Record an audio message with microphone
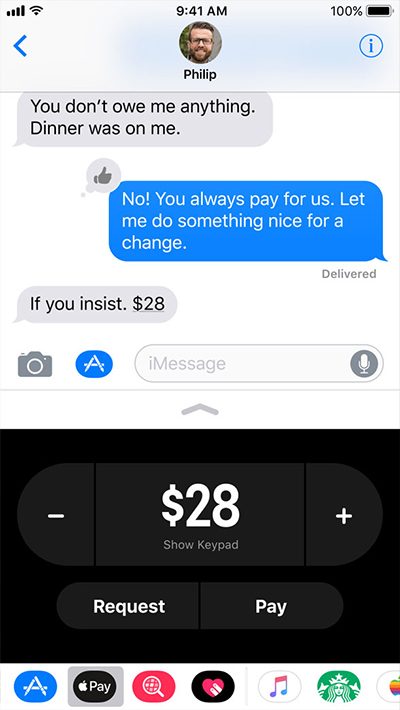 pos(364,364)
